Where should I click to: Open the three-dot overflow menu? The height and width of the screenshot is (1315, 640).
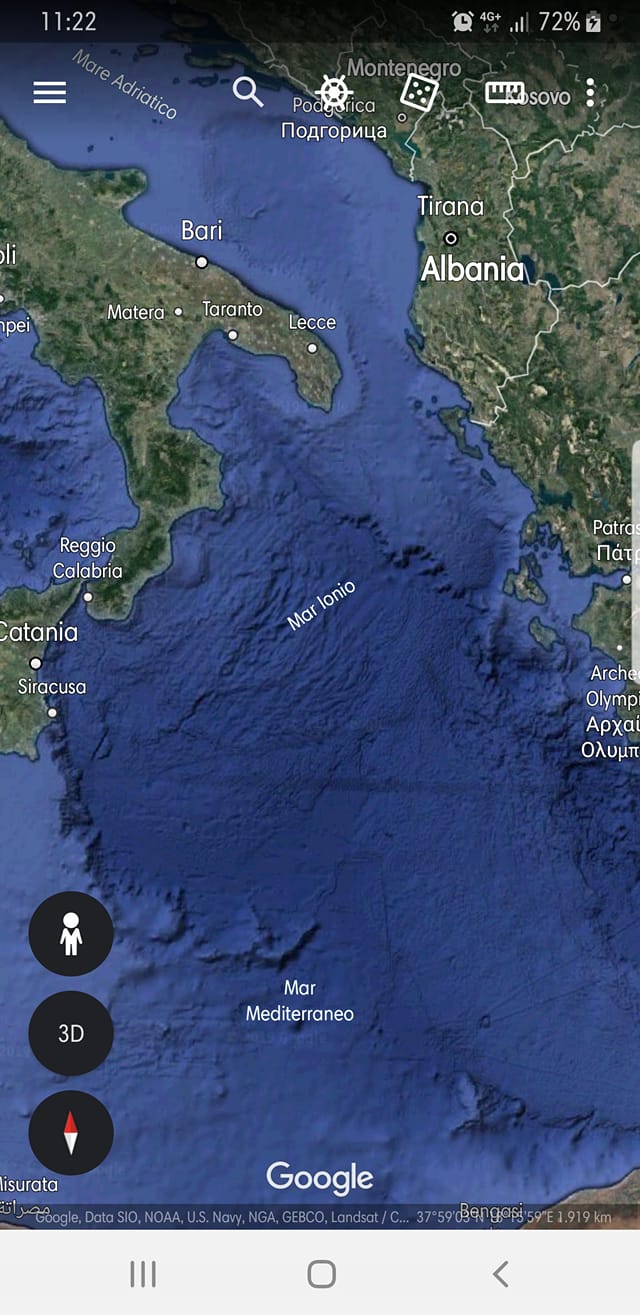click(590, 93)
